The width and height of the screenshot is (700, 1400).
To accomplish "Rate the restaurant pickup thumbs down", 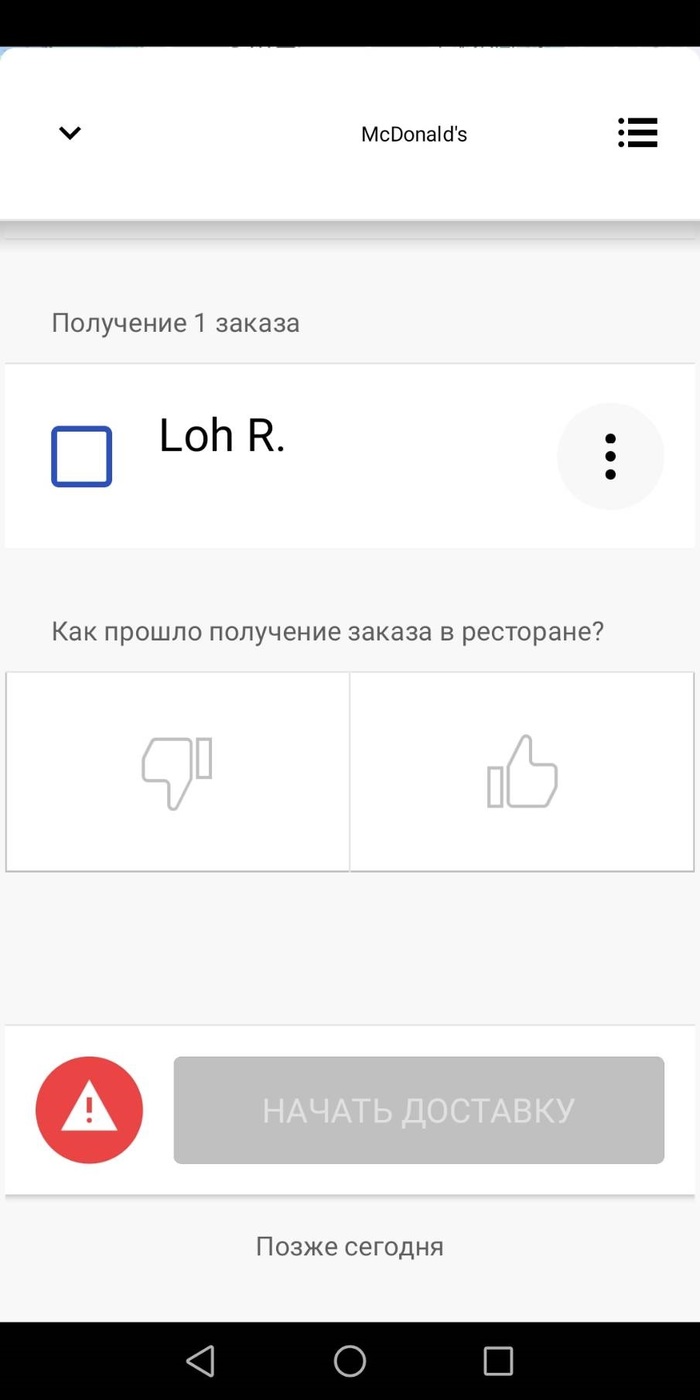I will pos(178,771).
